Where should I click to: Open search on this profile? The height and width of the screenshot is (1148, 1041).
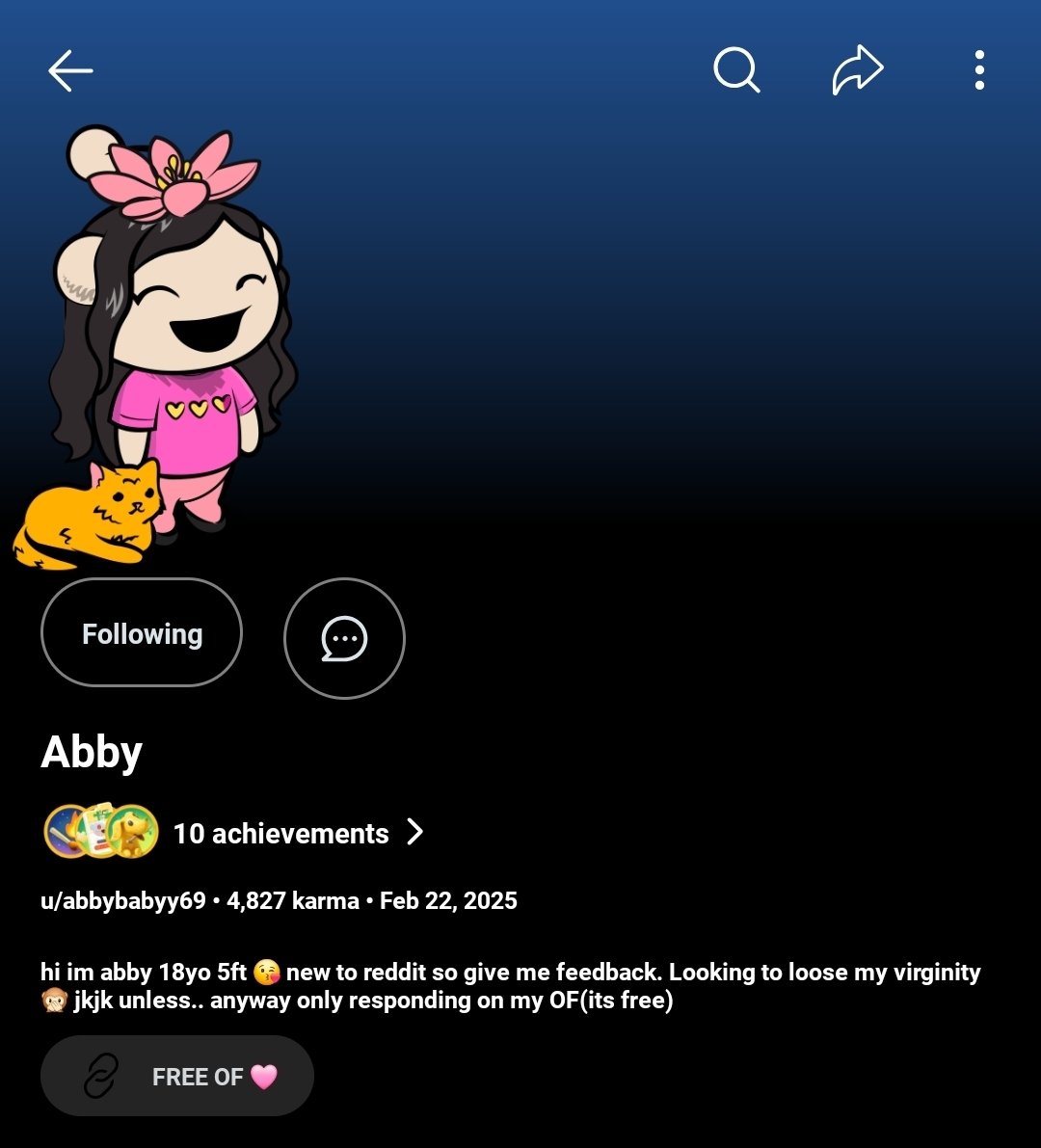735,69
